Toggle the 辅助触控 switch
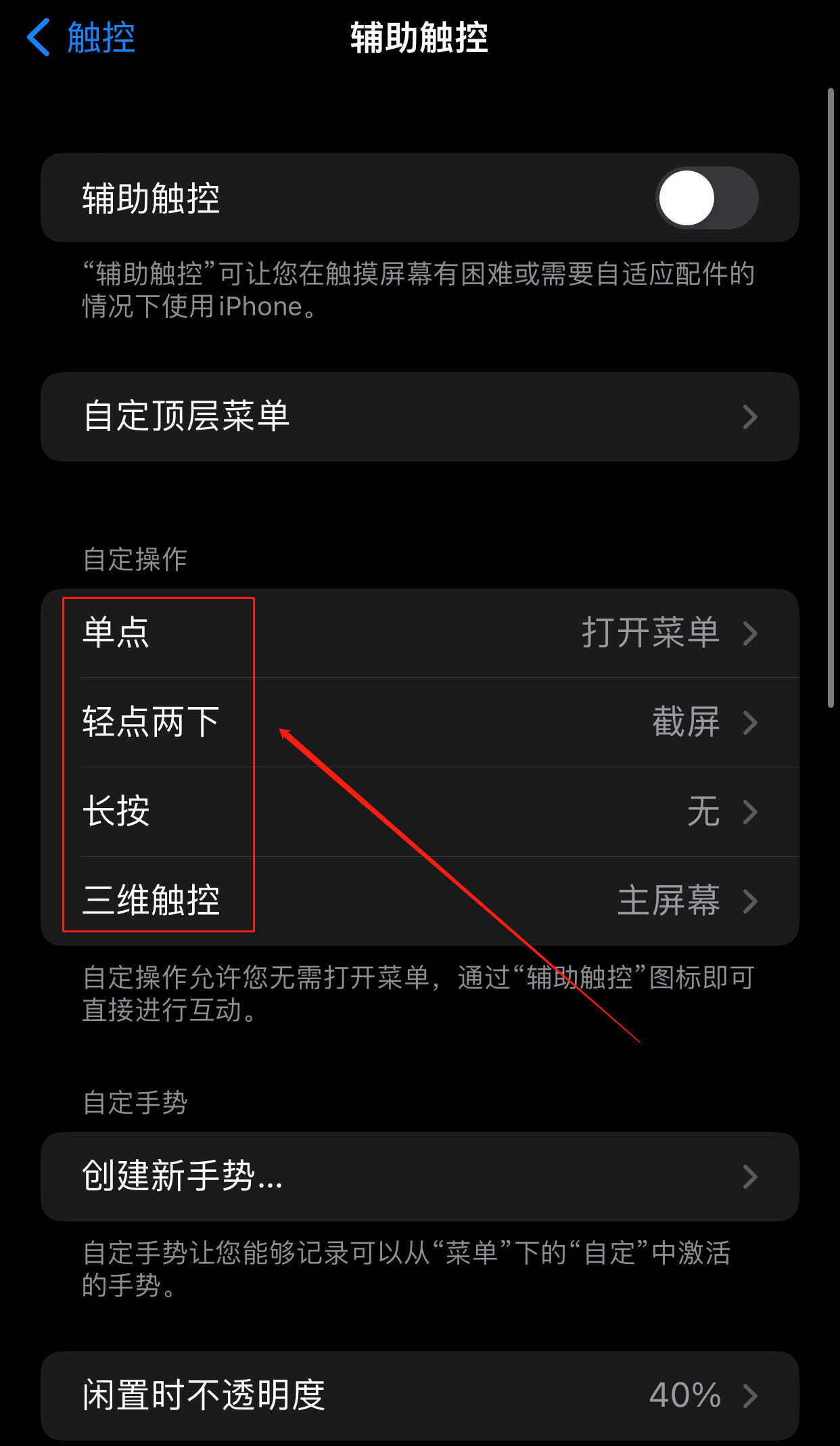 (x=706, y=198)
